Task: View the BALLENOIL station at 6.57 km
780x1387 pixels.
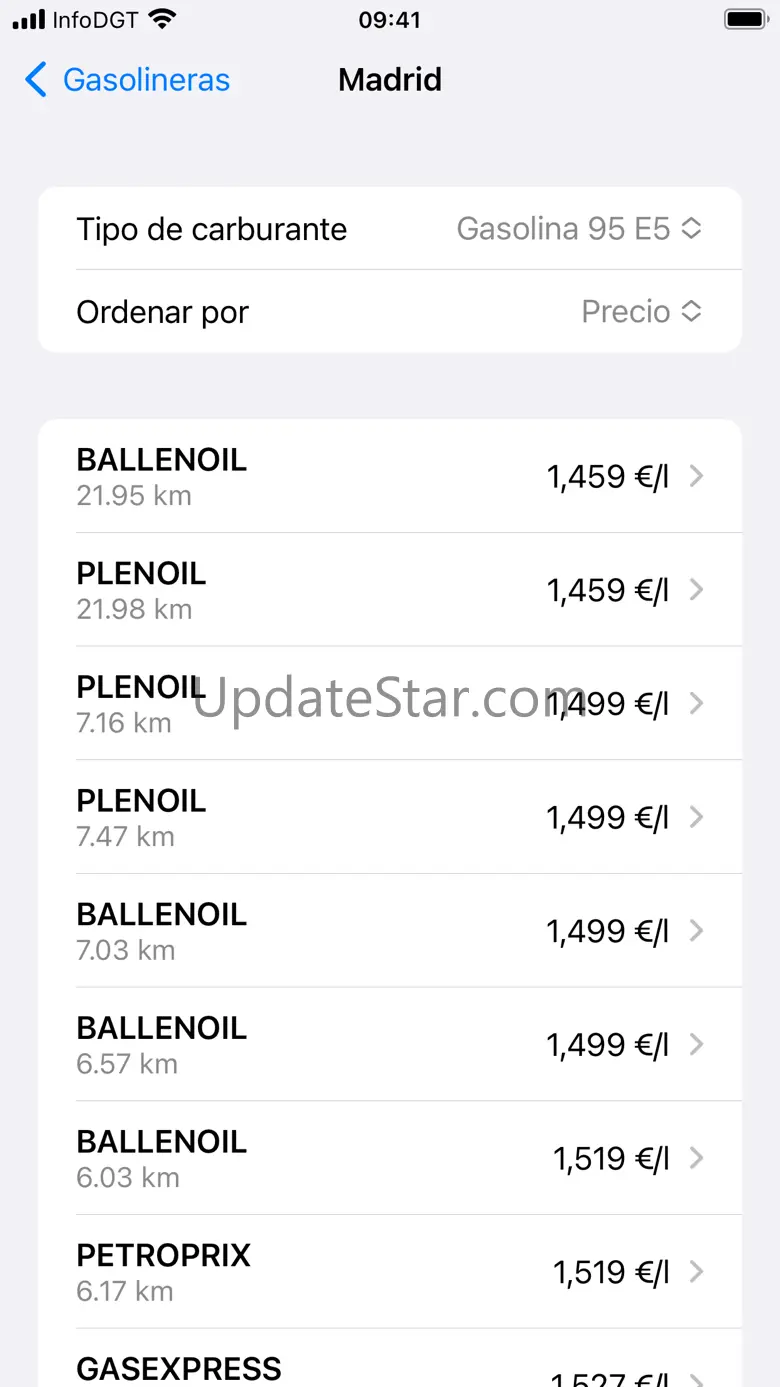Action: (390, 1045)
